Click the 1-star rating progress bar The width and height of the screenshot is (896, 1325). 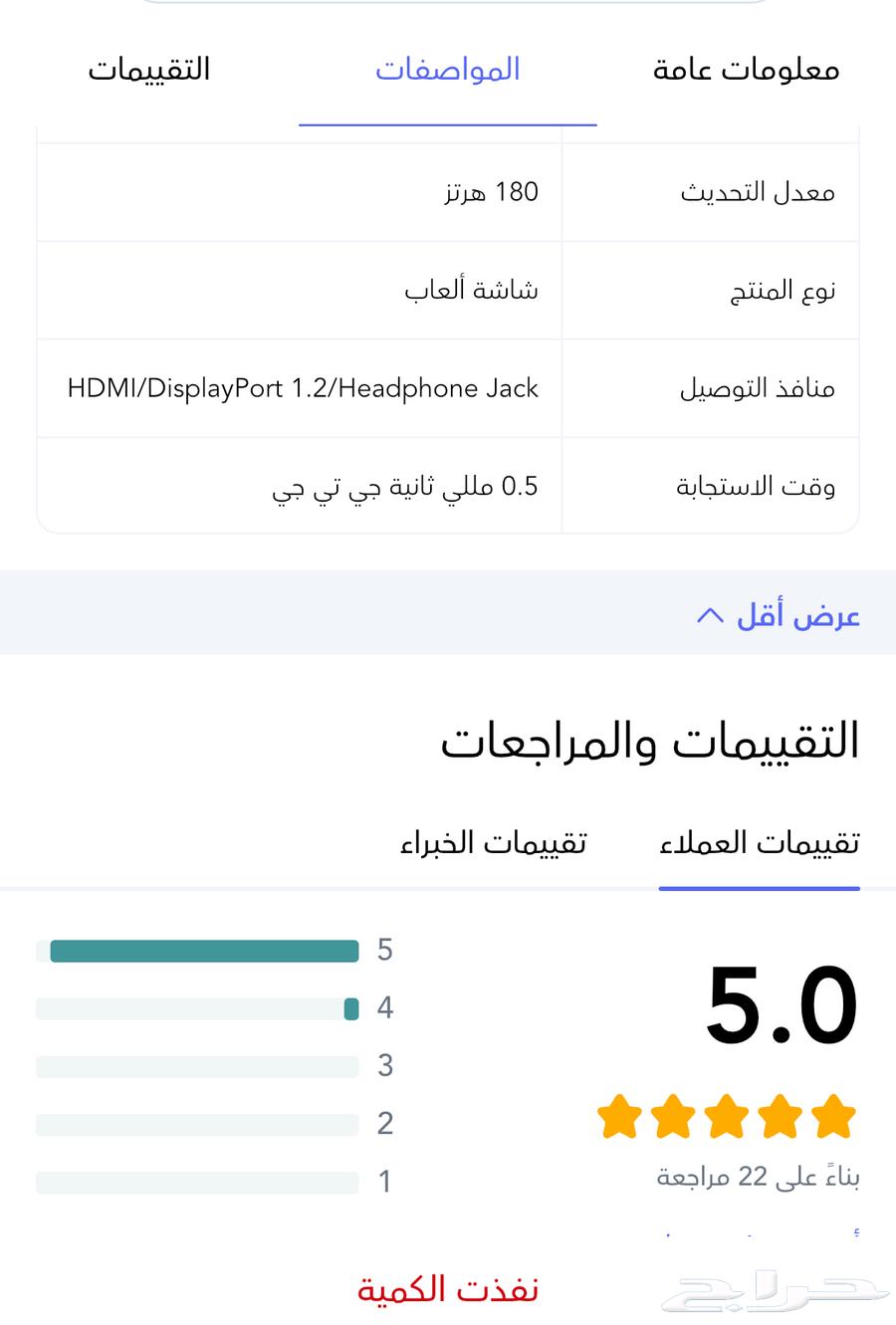pyautogui.click(x=199, y=1182)
